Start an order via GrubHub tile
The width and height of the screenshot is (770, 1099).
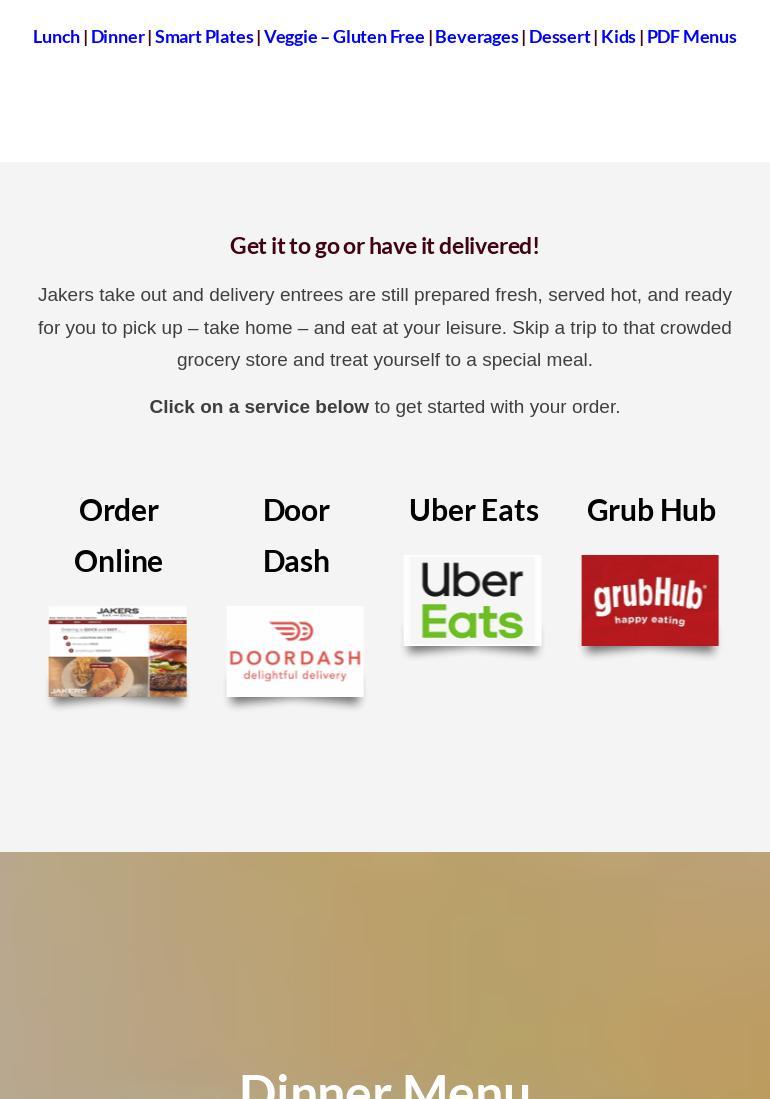tap(650, 600)
